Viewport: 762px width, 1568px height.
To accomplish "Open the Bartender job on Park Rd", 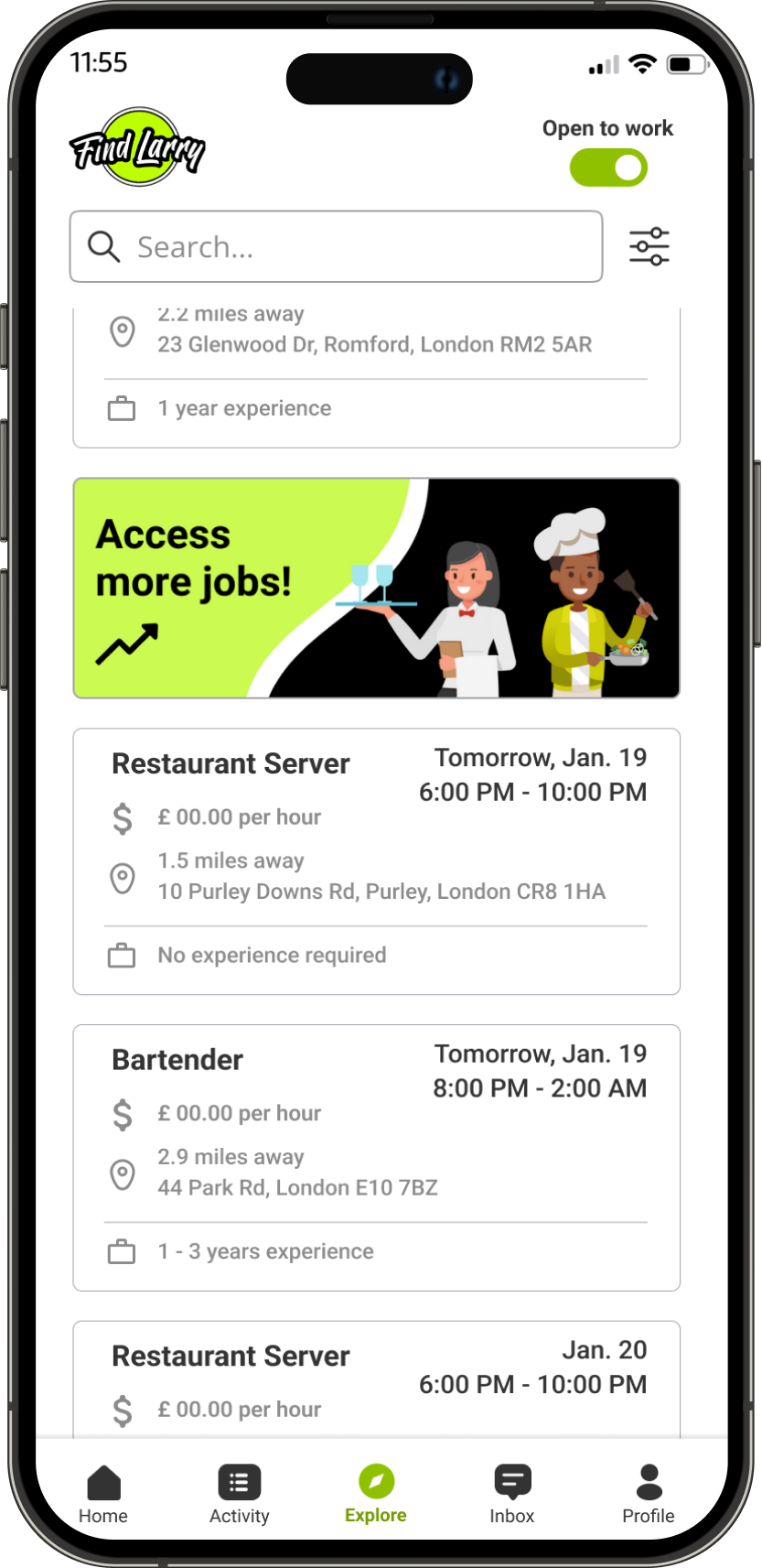I will 376,1157.
